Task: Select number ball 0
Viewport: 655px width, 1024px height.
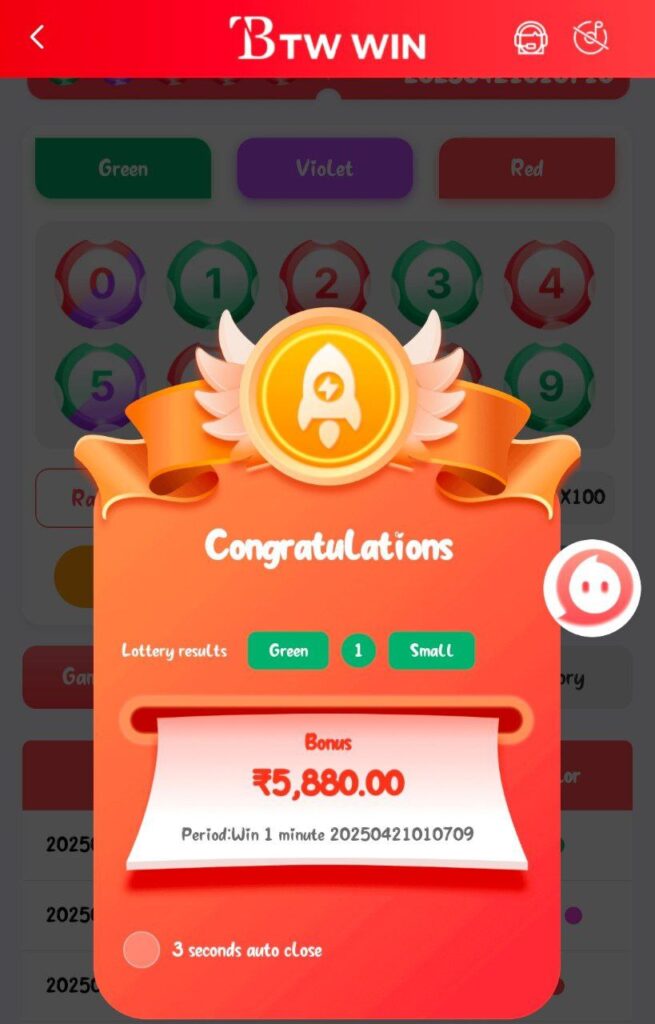Action: click(101, 285)
